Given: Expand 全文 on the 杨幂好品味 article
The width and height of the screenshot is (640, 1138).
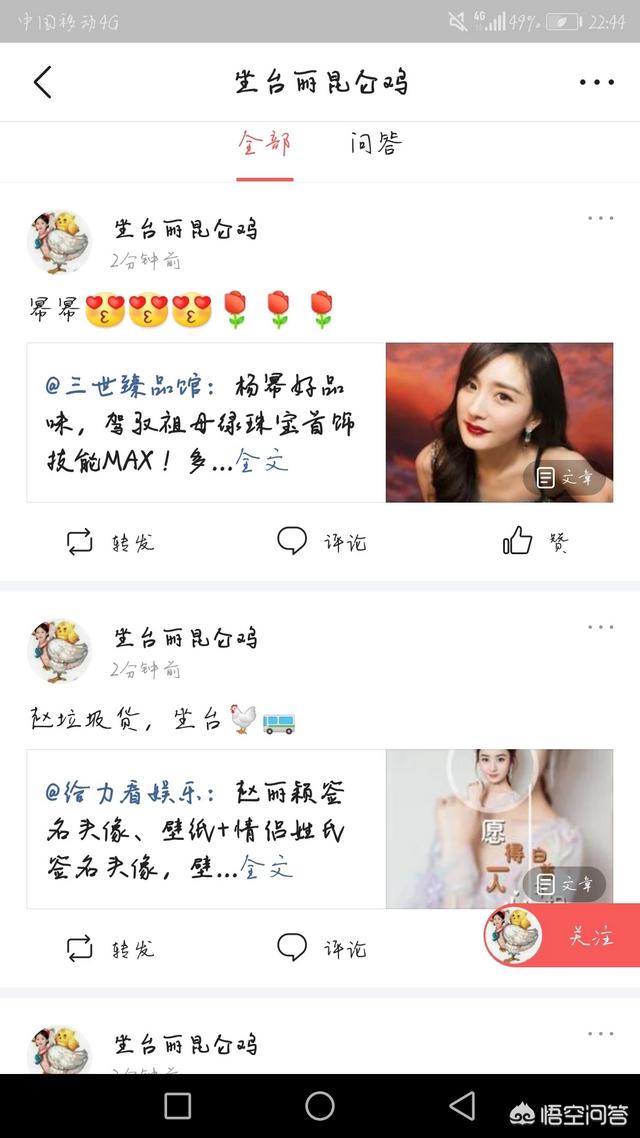Looking at the screenshot, I should click(262, 462).
